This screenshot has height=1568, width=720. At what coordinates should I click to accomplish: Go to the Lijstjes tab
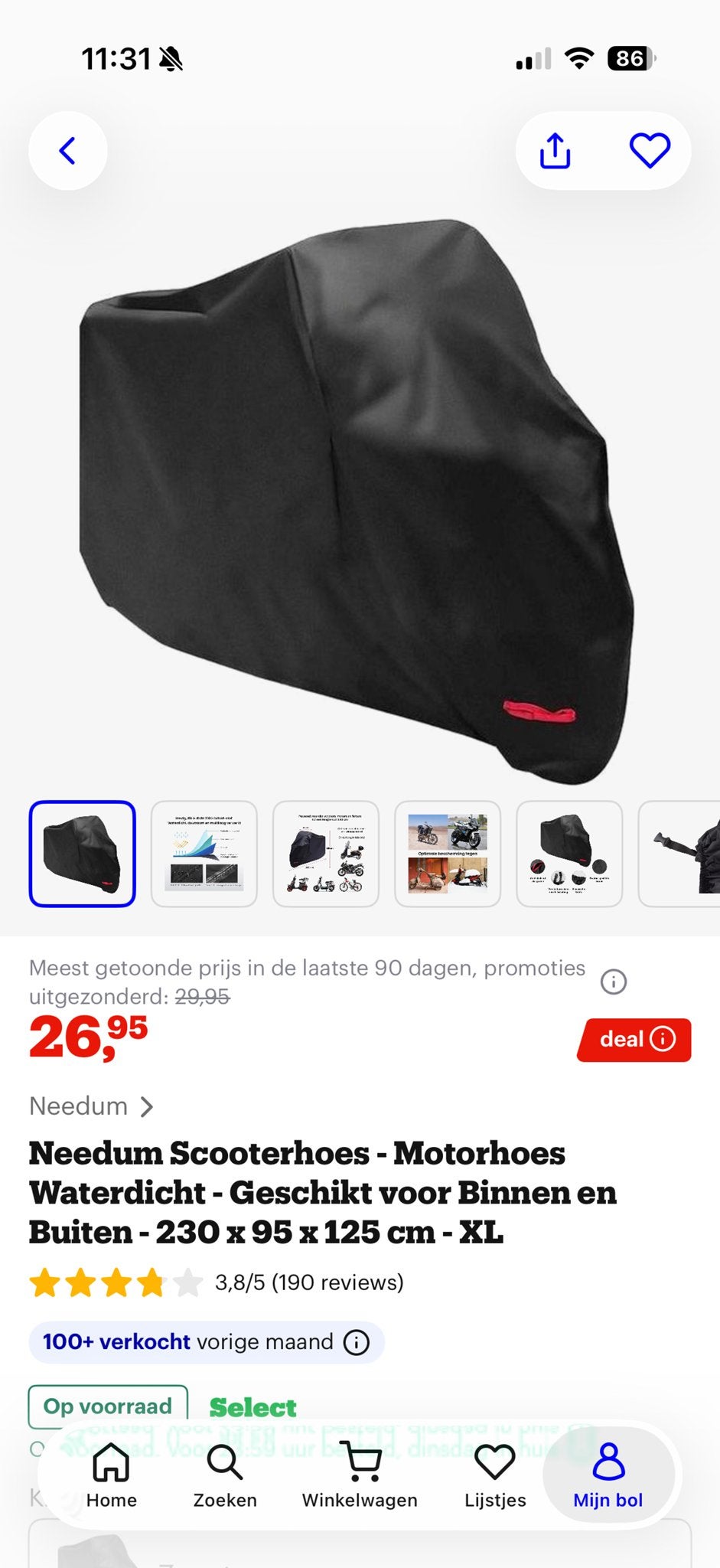(495, 1475)
